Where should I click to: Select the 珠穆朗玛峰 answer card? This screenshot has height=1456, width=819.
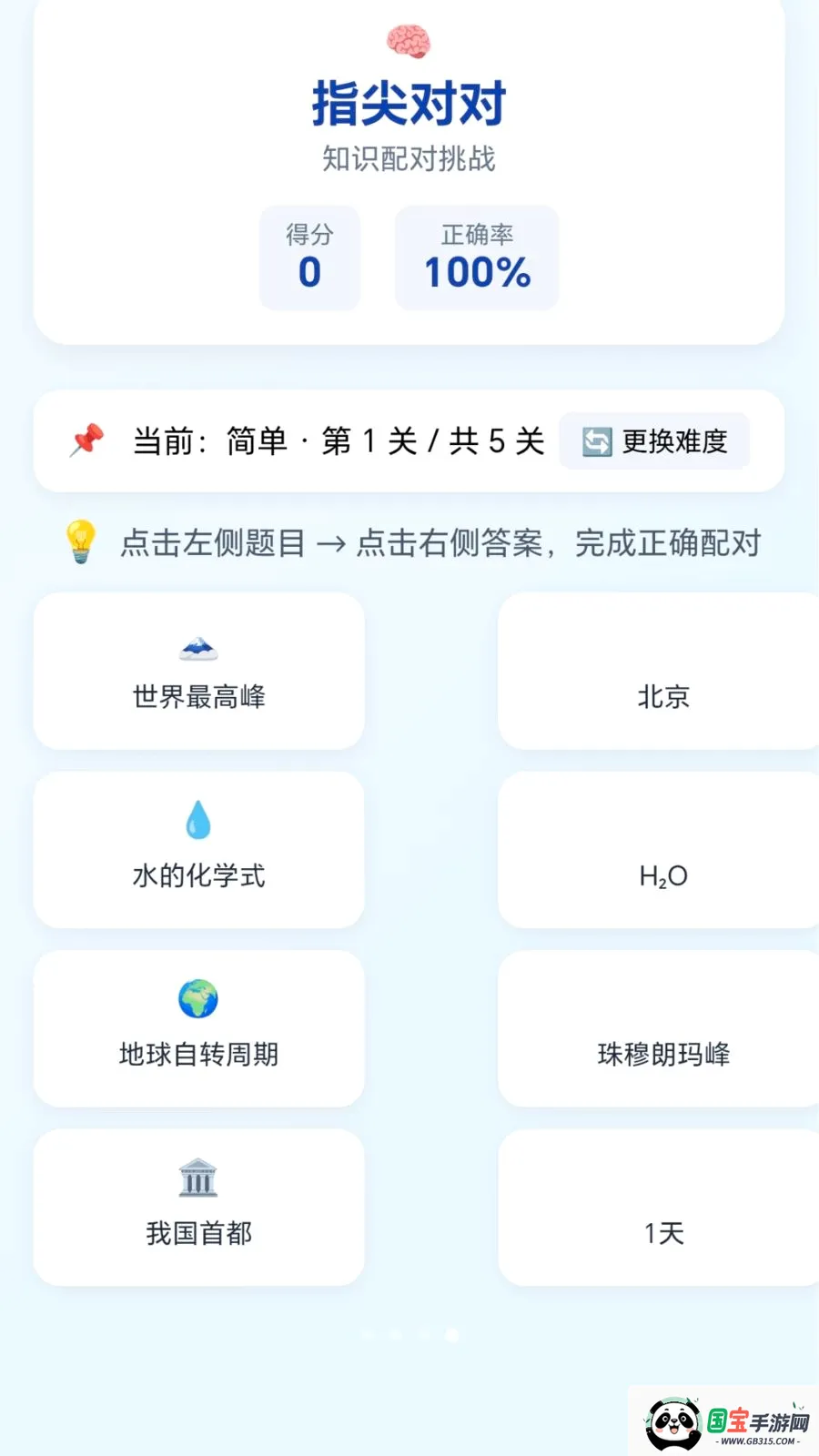[659, 1029]
